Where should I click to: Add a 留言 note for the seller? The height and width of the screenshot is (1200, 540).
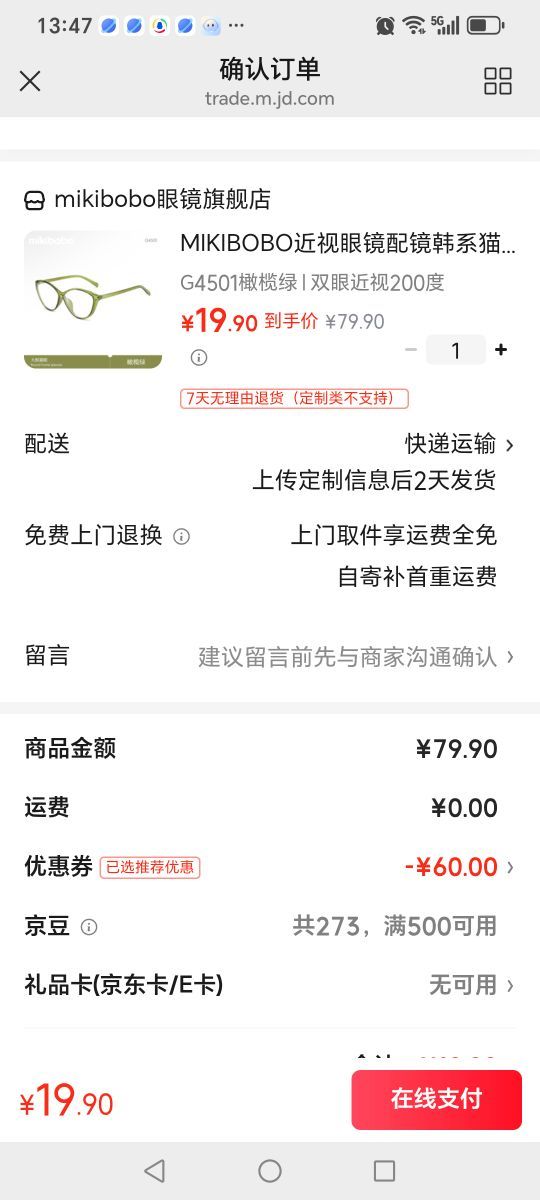pyautogui.click(x=270, y=656)
